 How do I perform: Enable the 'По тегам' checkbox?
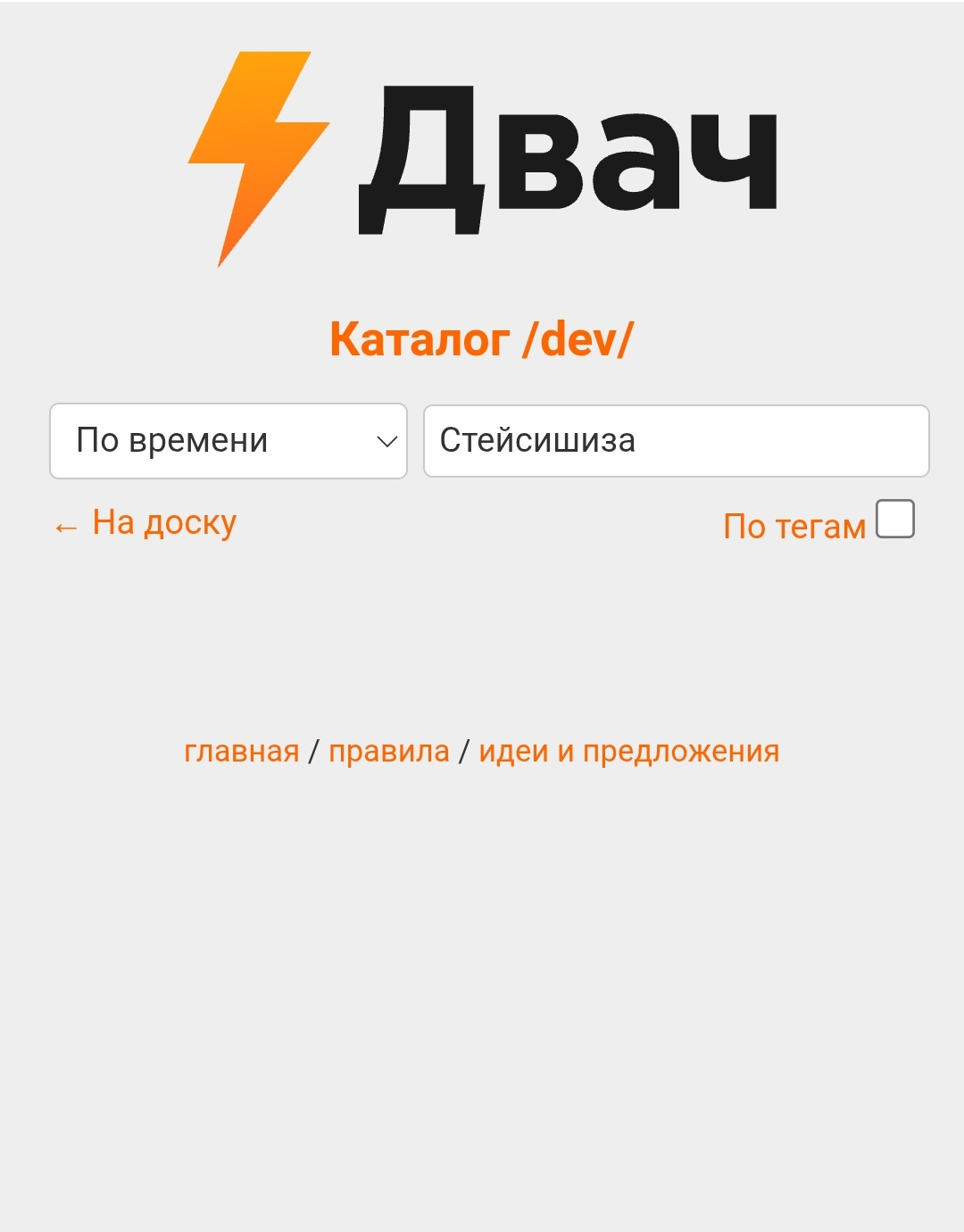pyautogui.click(x=894, y=520)
